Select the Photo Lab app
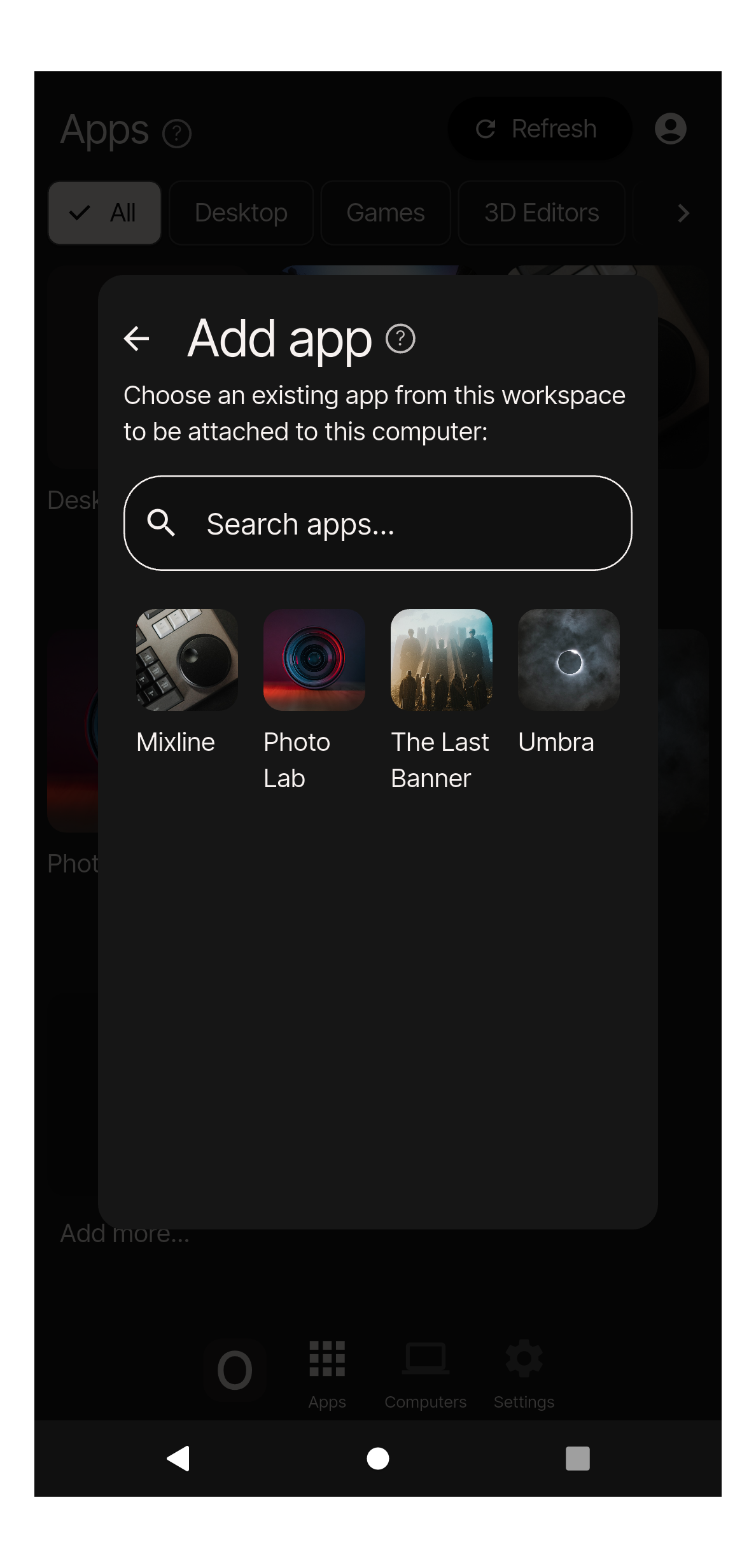 click(314, 660)
